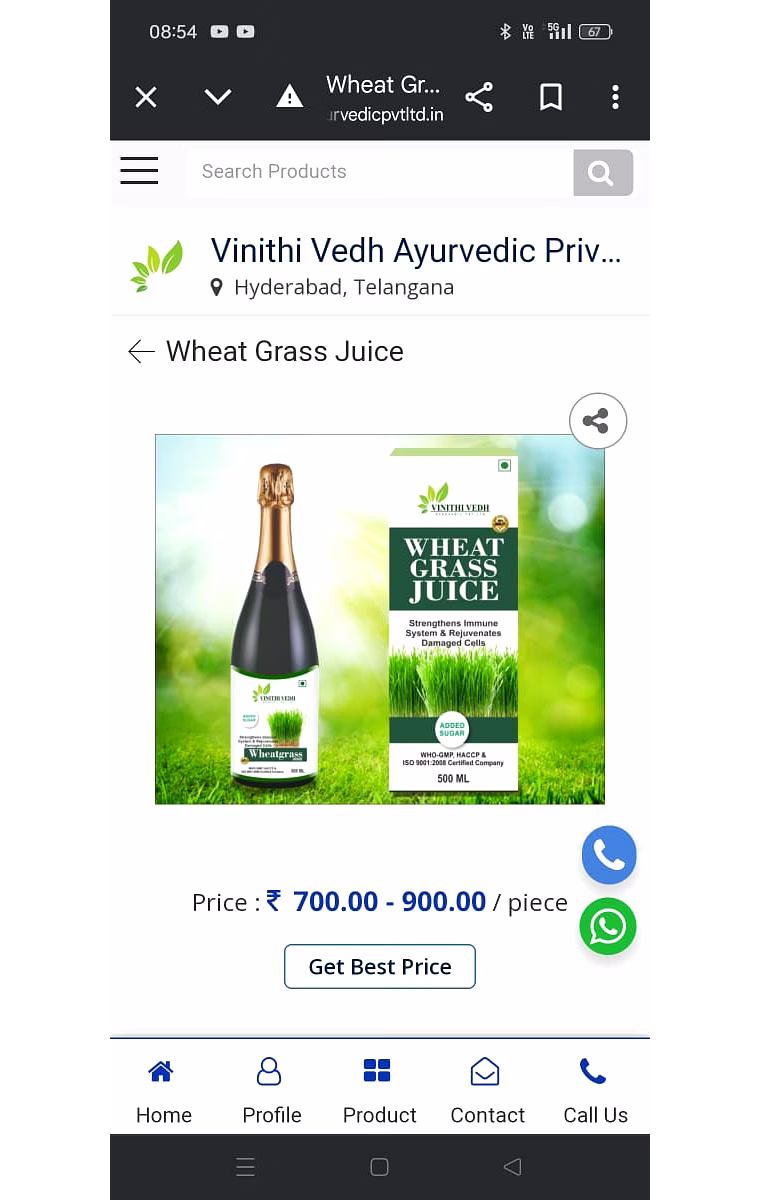Close the browser tab with X

[x=146, y=97]
